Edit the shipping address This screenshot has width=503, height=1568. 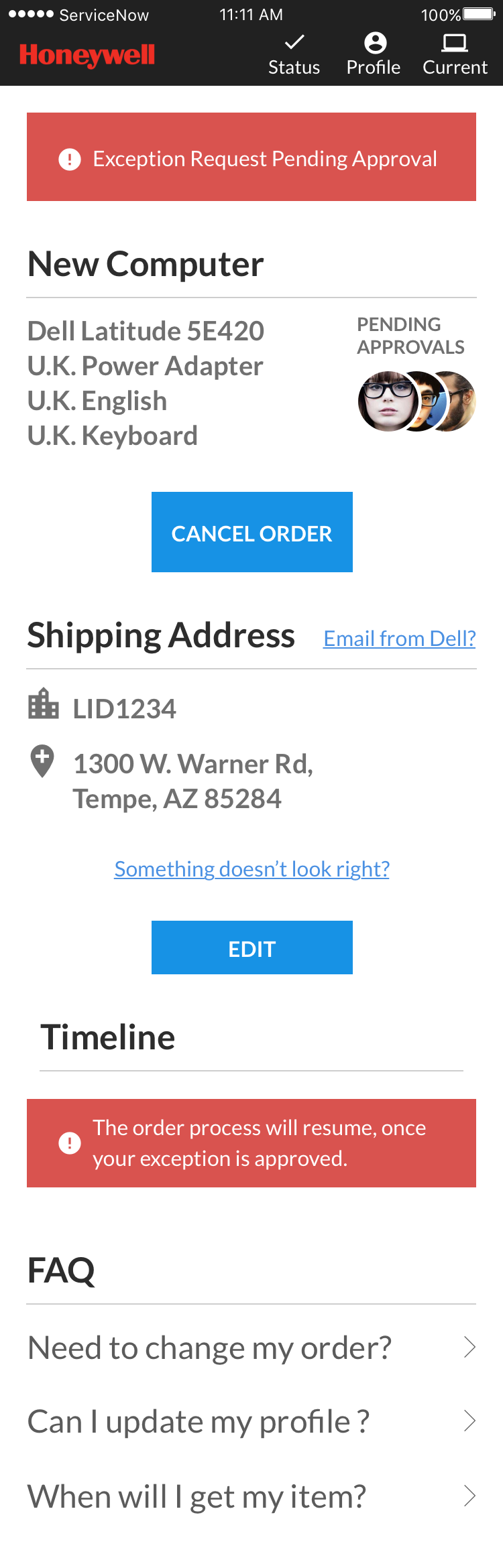point(251,948)
